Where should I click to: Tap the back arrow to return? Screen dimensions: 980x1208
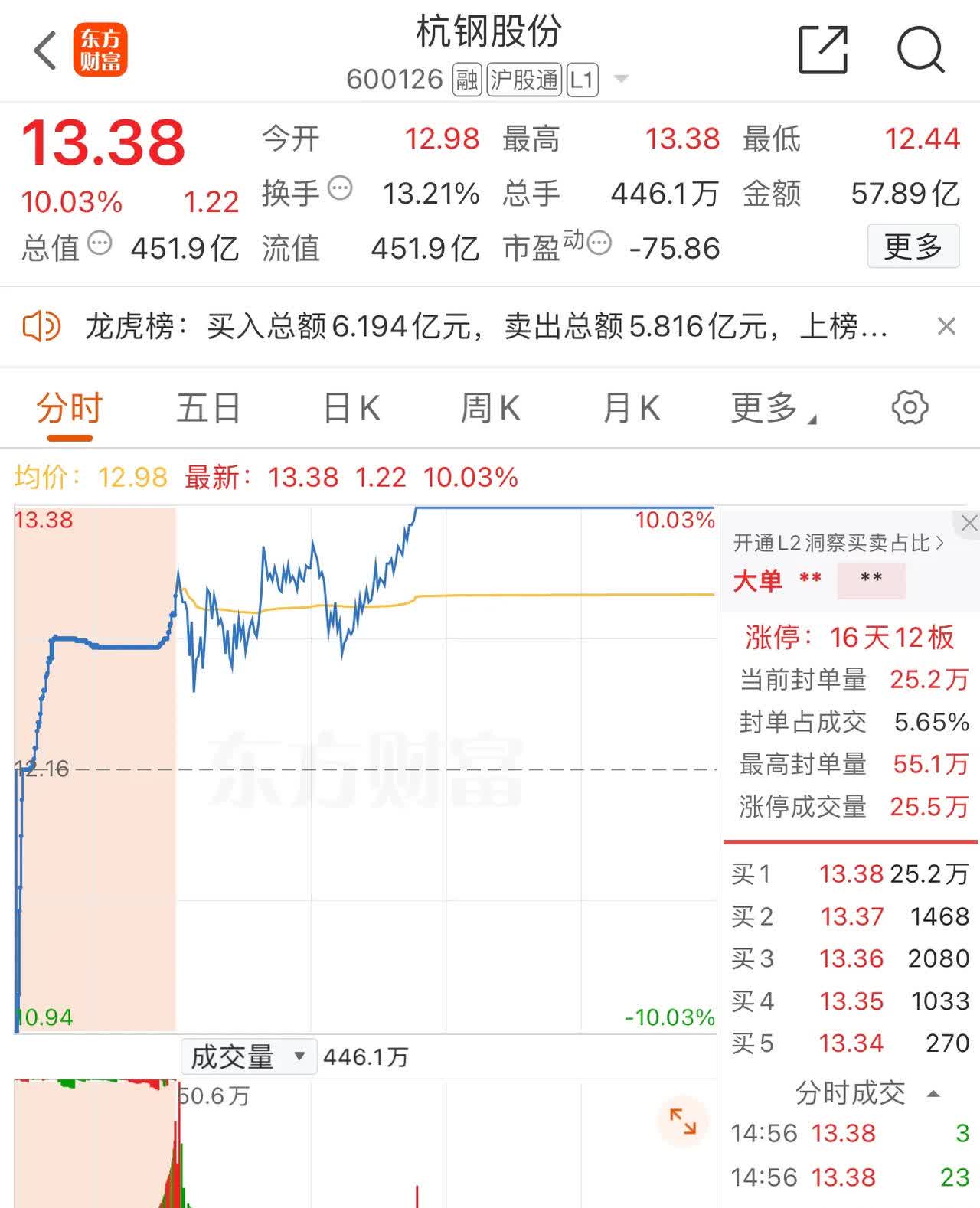44,50
